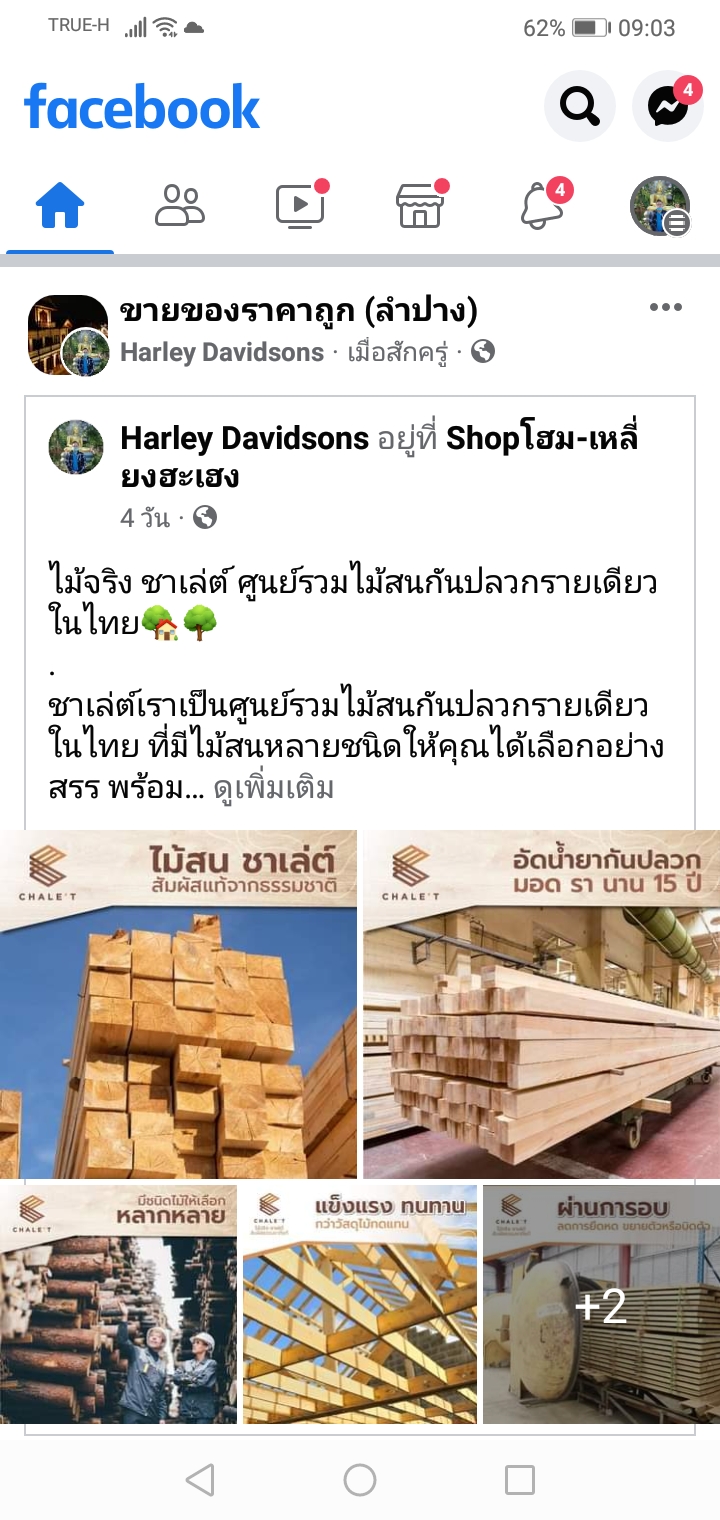View the +2 more photos tile
The height and width of the screenshot is (1520, 720).
coord(601,1304)
